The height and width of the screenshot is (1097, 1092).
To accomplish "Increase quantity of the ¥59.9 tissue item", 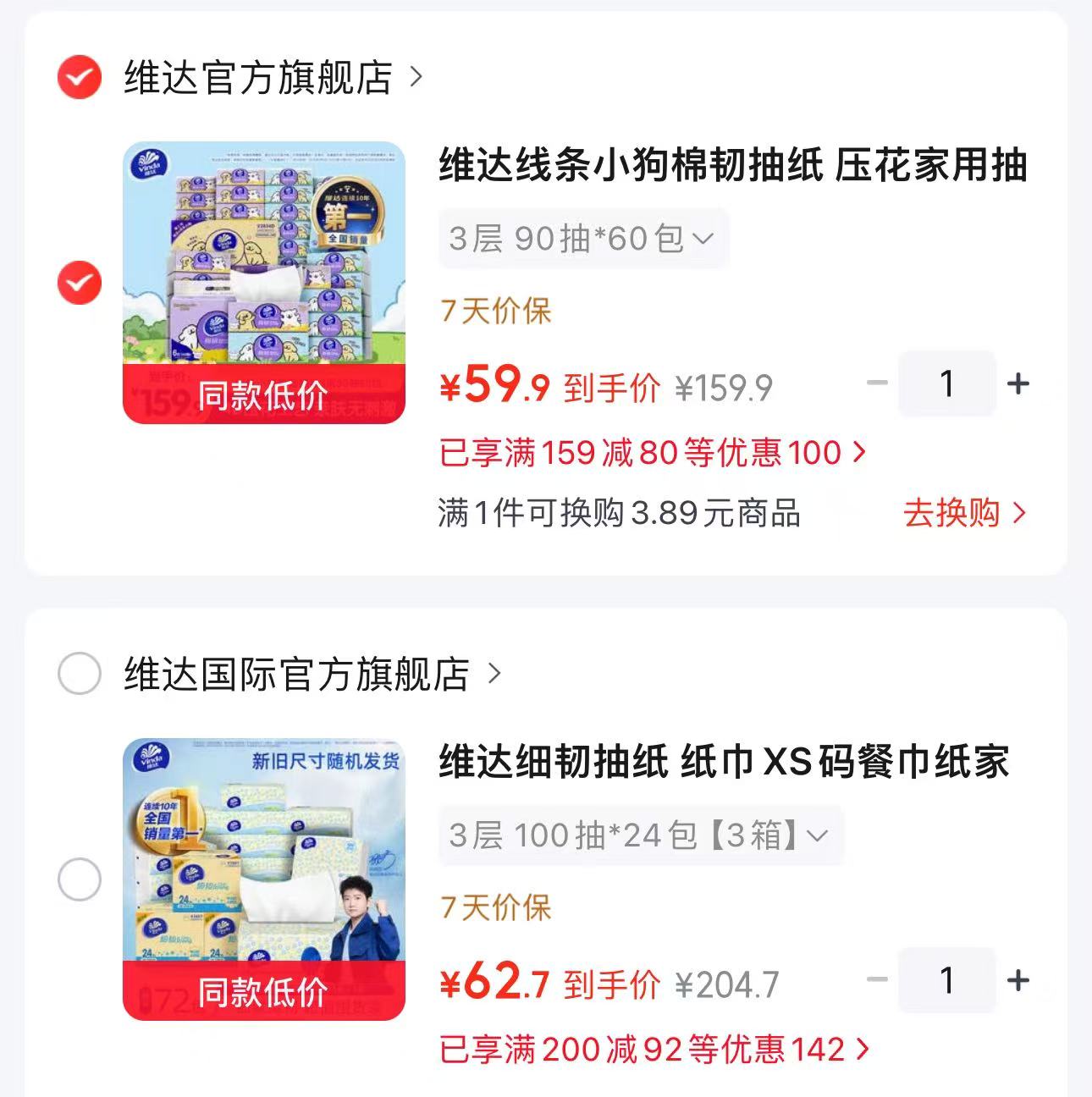I will click(1018, 383).
